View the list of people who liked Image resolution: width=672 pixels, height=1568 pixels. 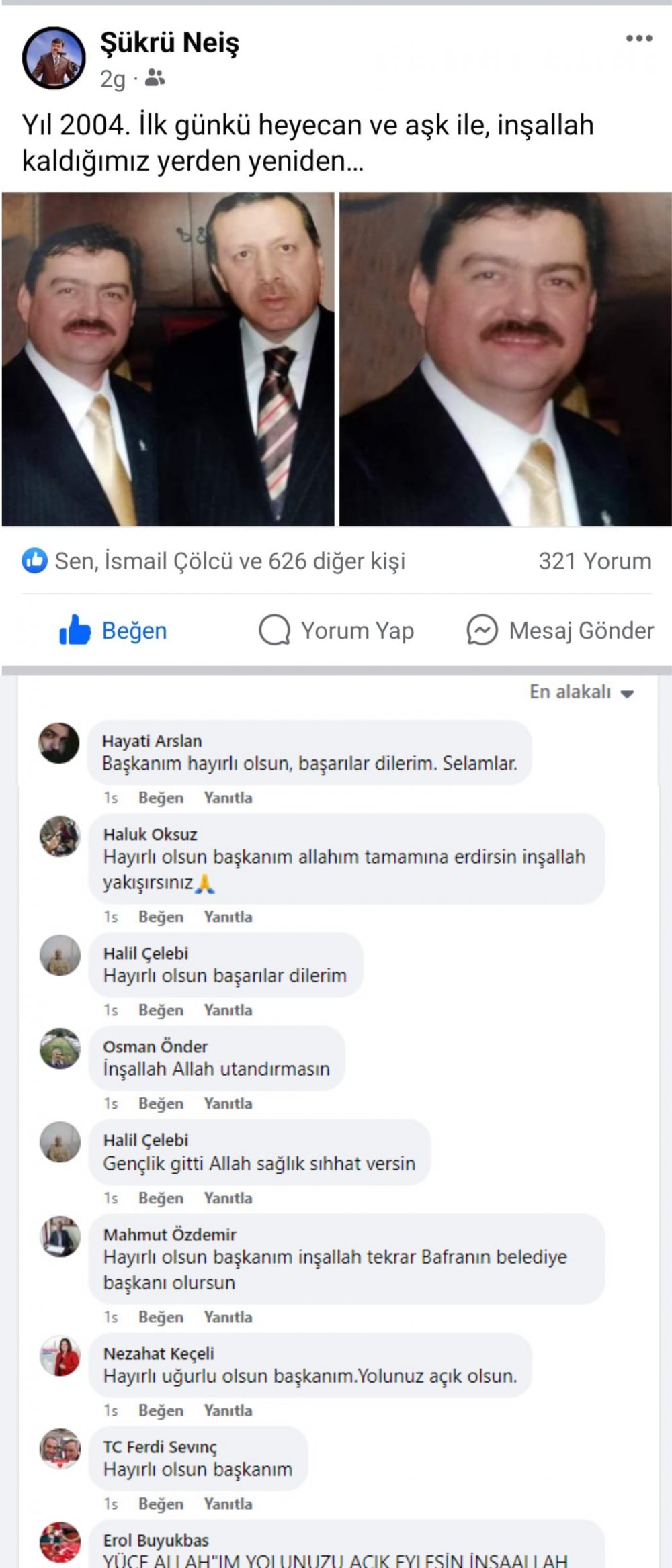pyautogui.click(x=228, y=561)
